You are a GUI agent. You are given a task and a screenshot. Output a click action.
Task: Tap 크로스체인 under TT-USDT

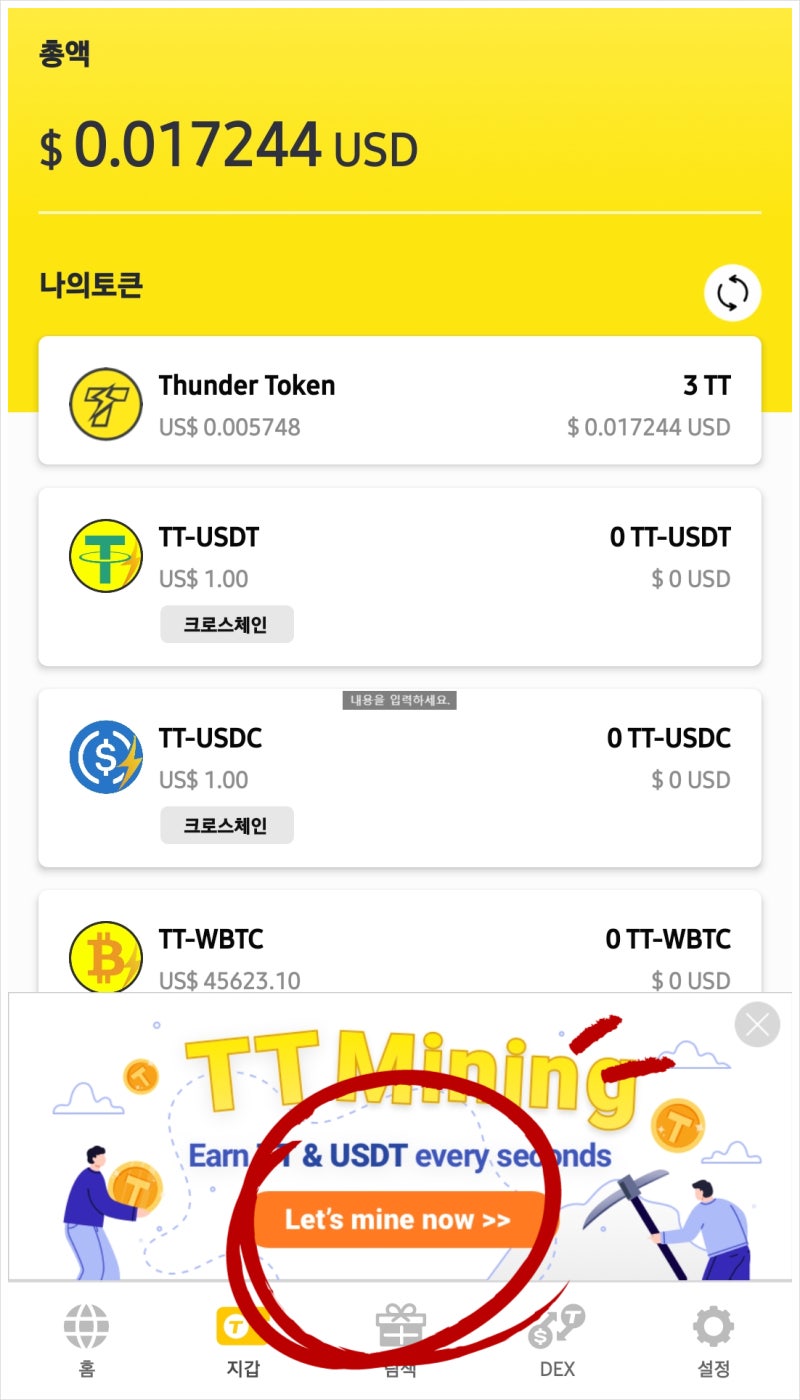(x=227, y=625)
